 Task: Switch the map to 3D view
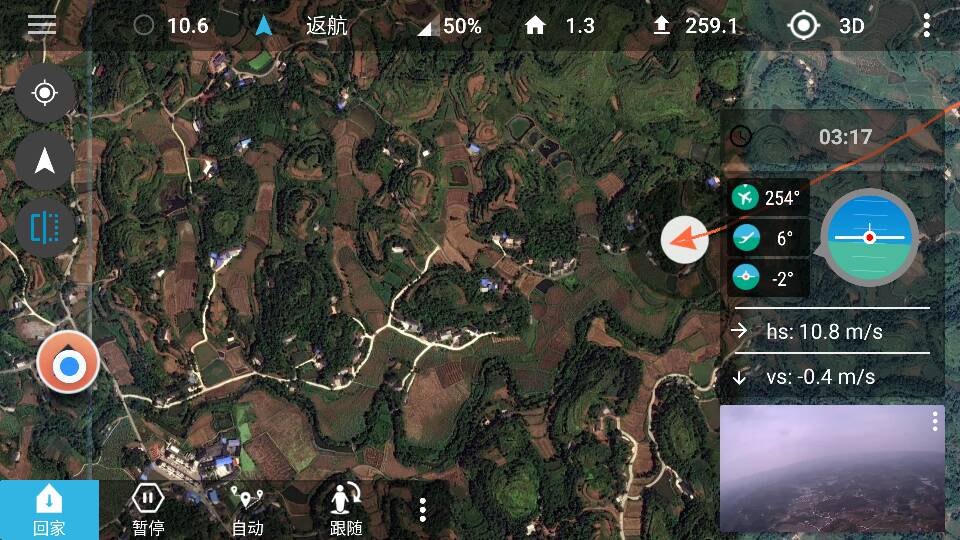pyautogui.click(x=850, y=26)
